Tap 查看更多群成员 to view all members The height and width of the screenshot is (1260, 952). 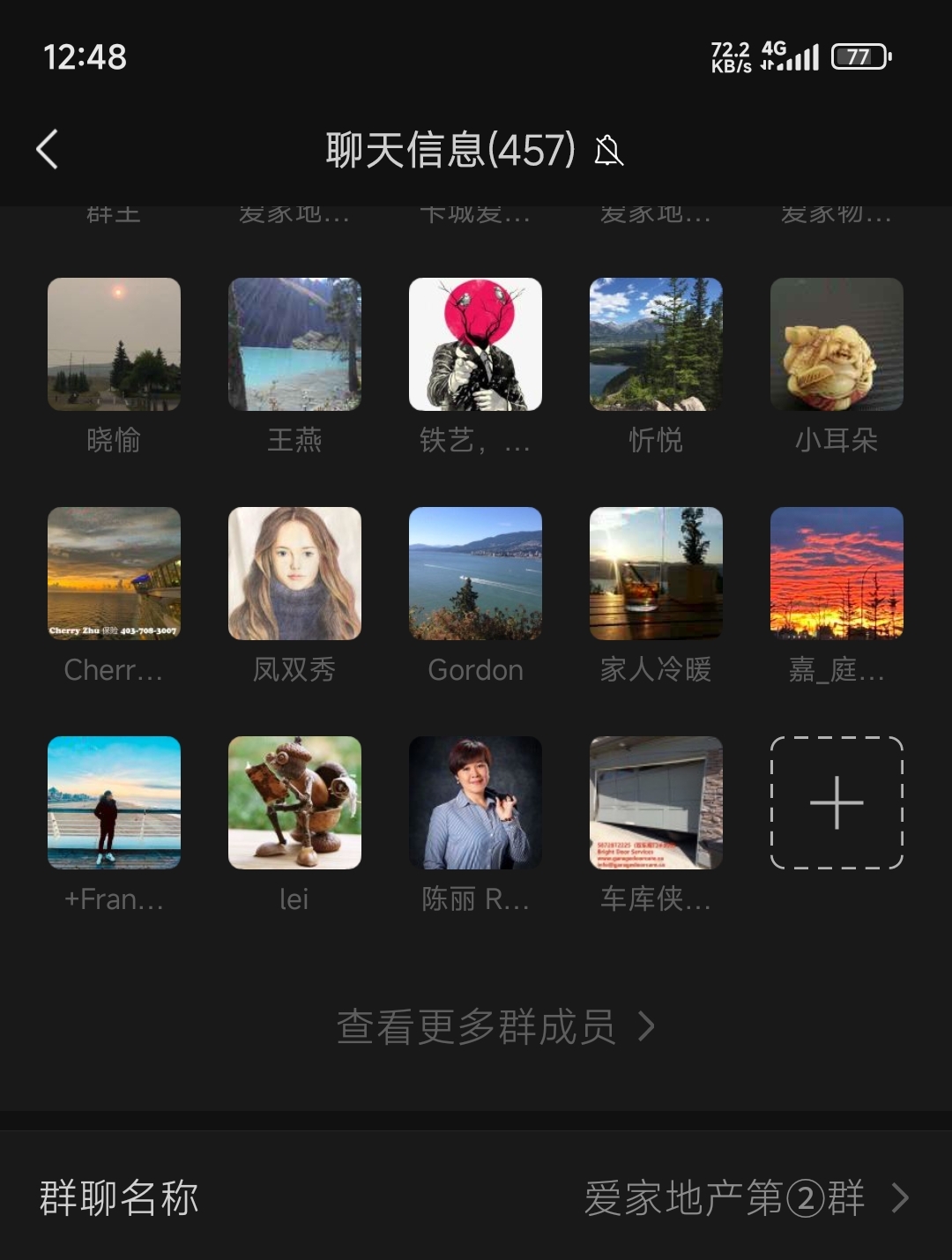point(477,1028)
